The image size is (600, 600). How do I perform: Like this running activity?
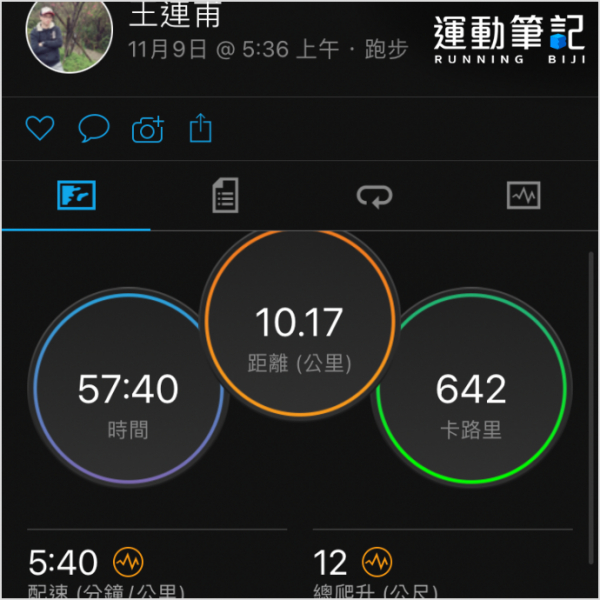[x=39, y=128]
